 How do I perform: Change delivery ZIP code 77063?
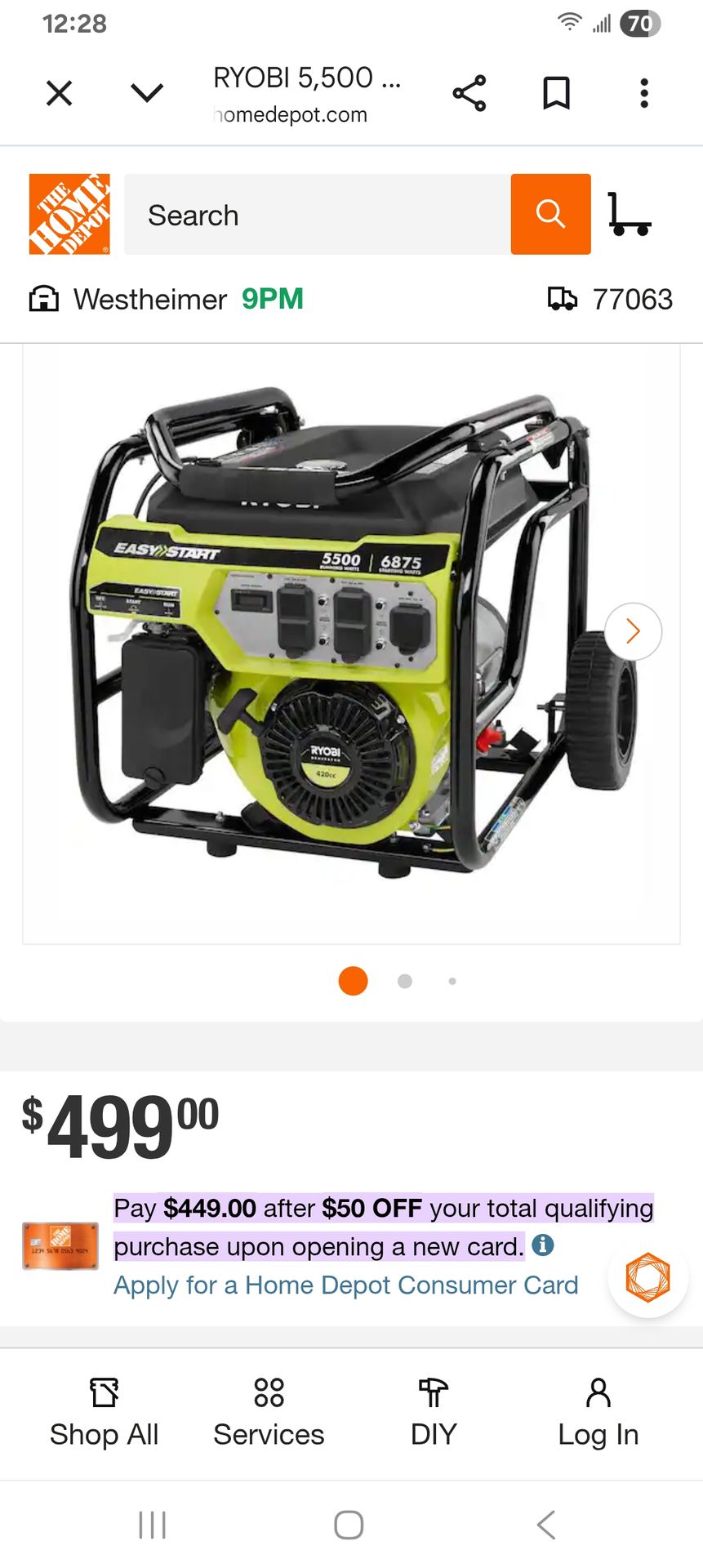coord(610,300)
